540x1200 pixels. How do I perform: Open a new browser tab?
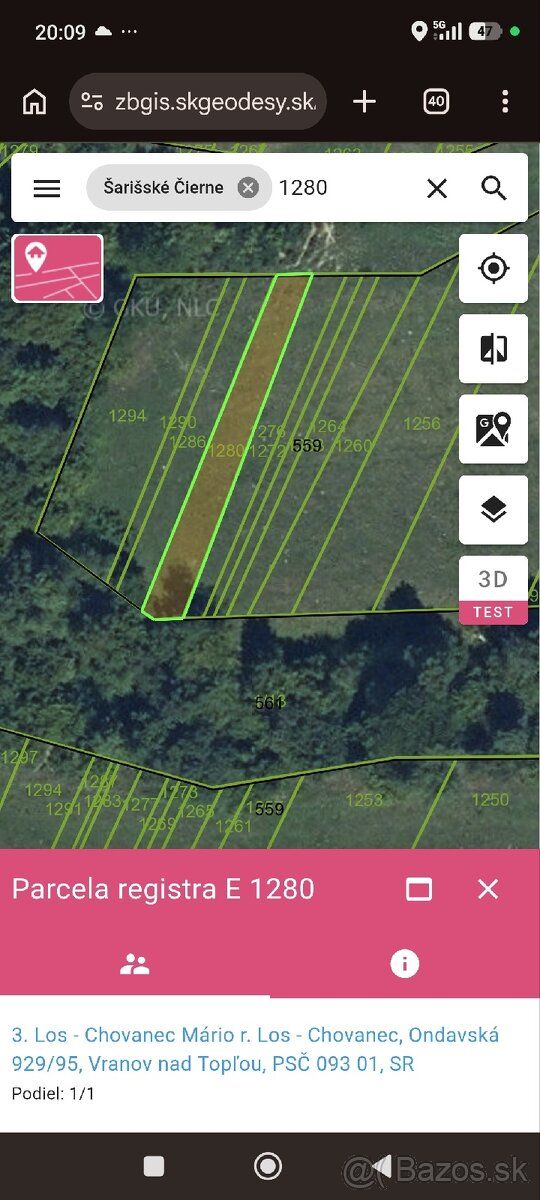365,101
